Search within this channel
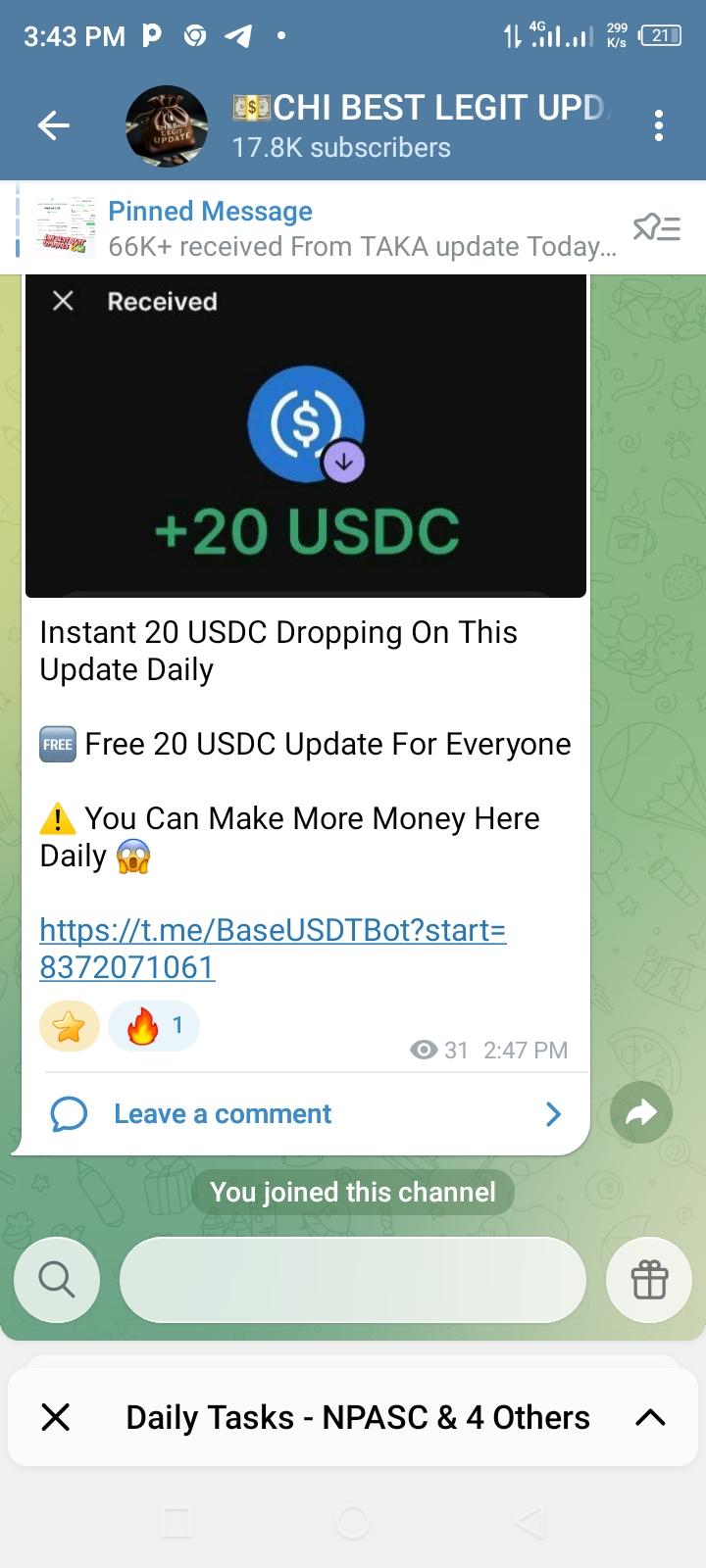 57,1279
